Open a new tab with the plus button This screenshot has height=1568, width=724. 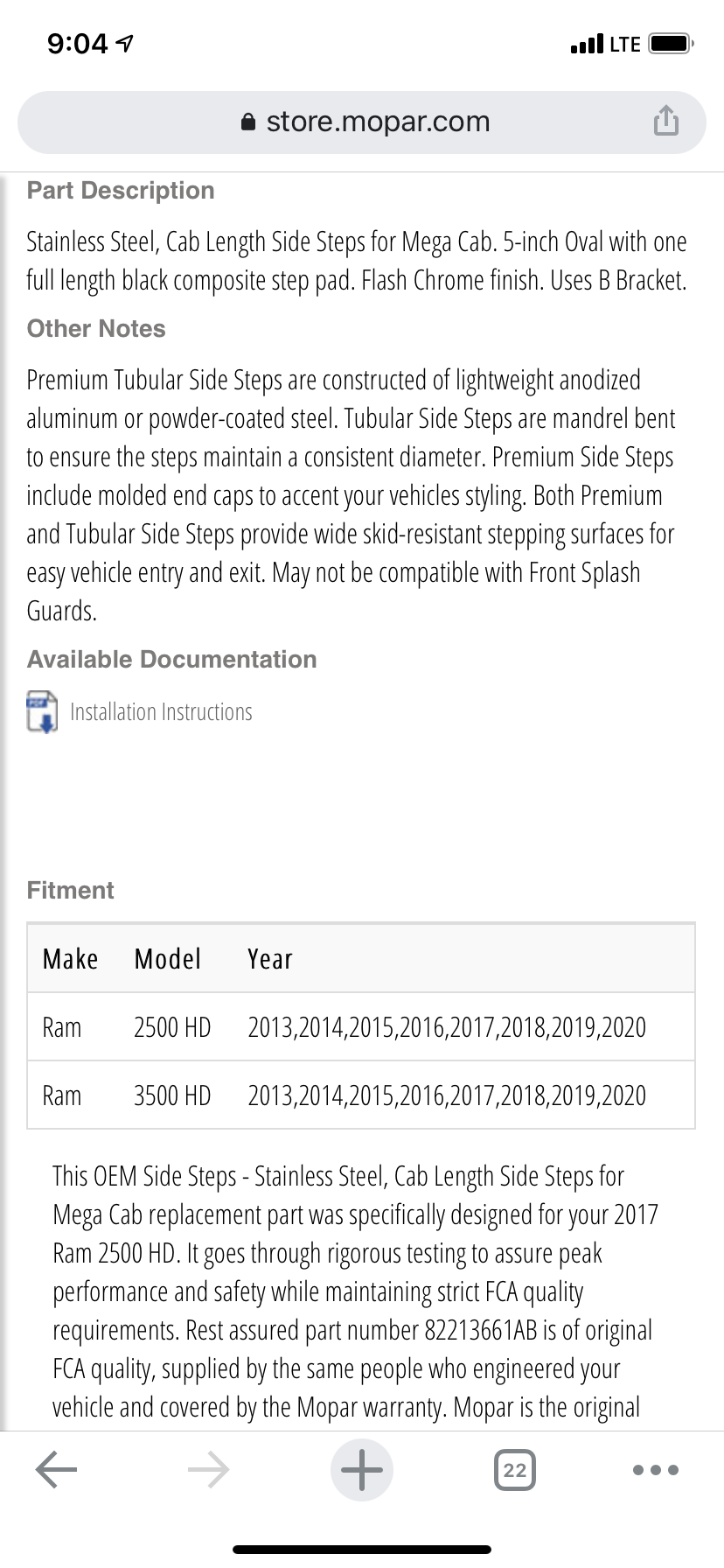tap(362, 1469)
